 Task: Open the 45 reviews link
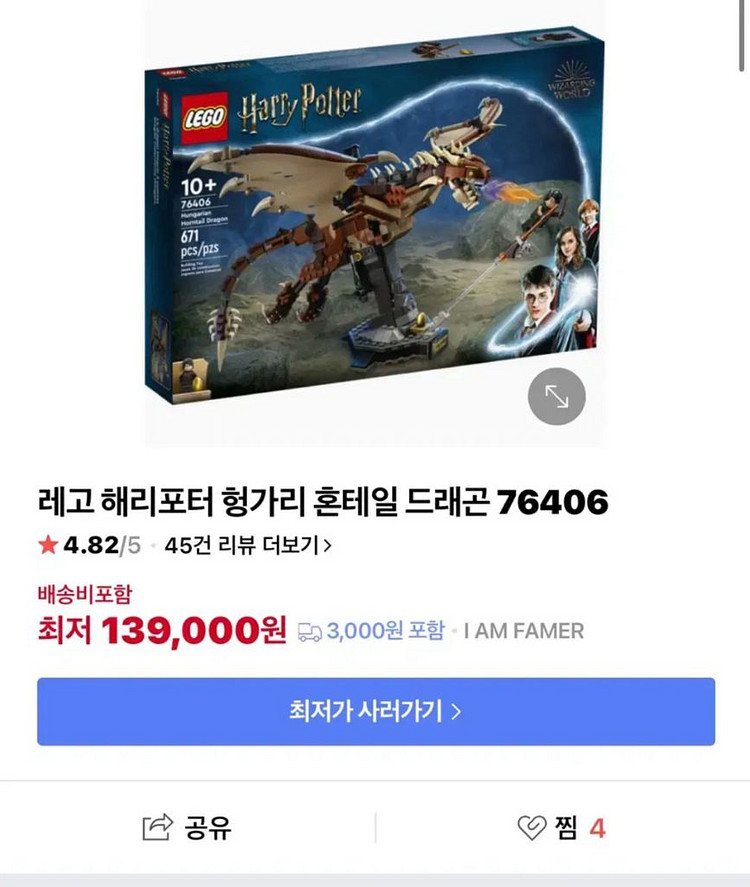248,546
